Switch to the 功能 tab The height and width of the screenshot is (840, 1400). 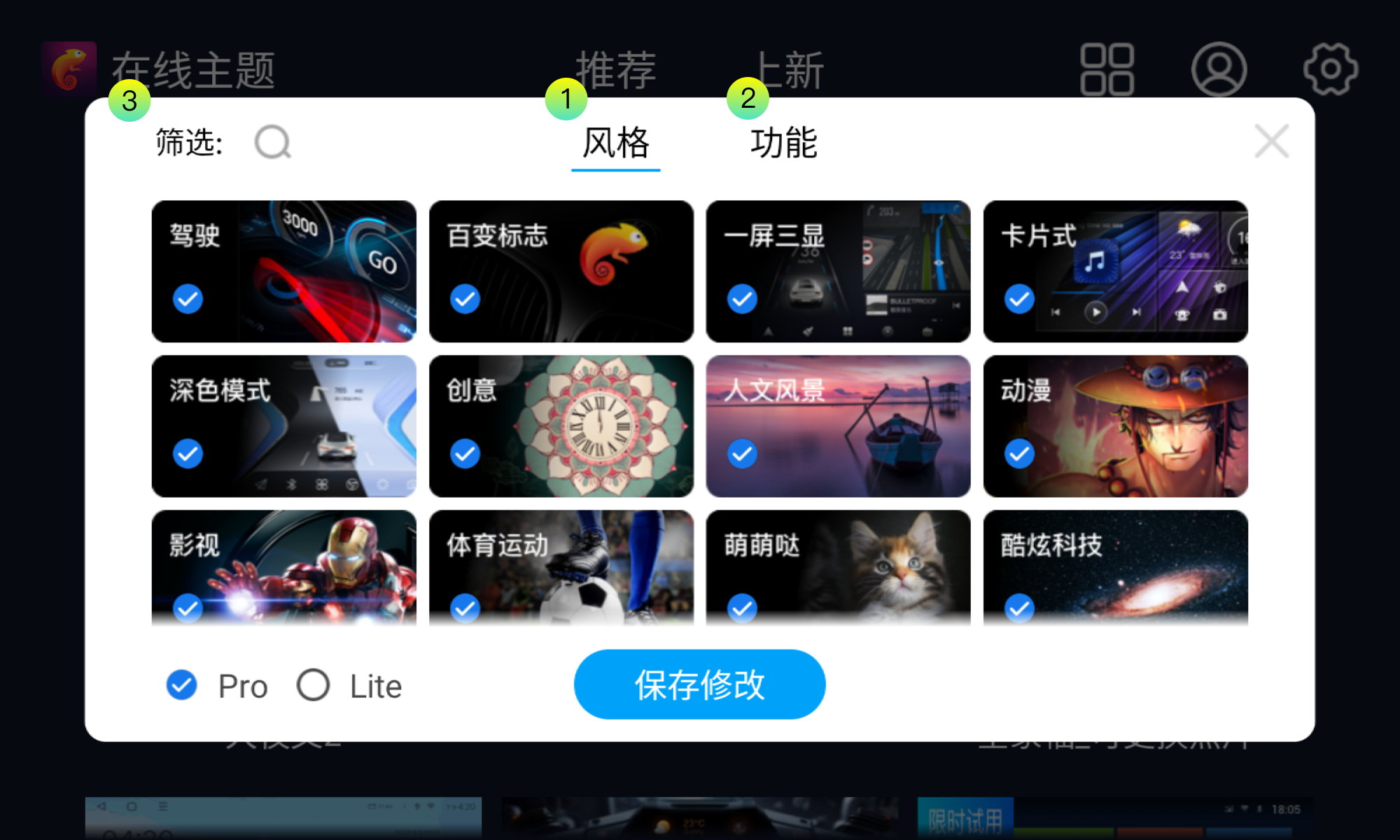pyautogui.click(x=783, y=143)
